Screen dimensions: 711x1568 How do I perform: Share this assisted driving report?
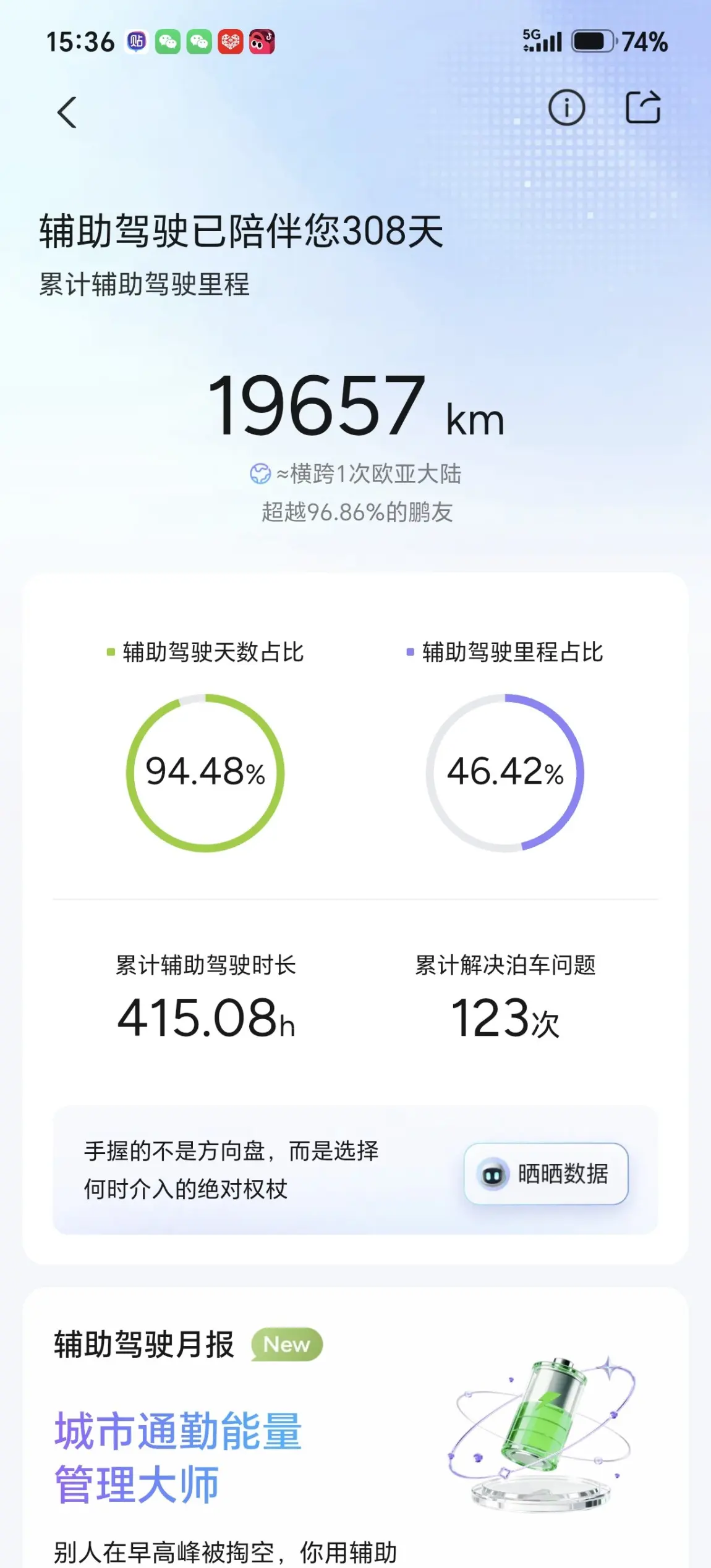point(643,108)
